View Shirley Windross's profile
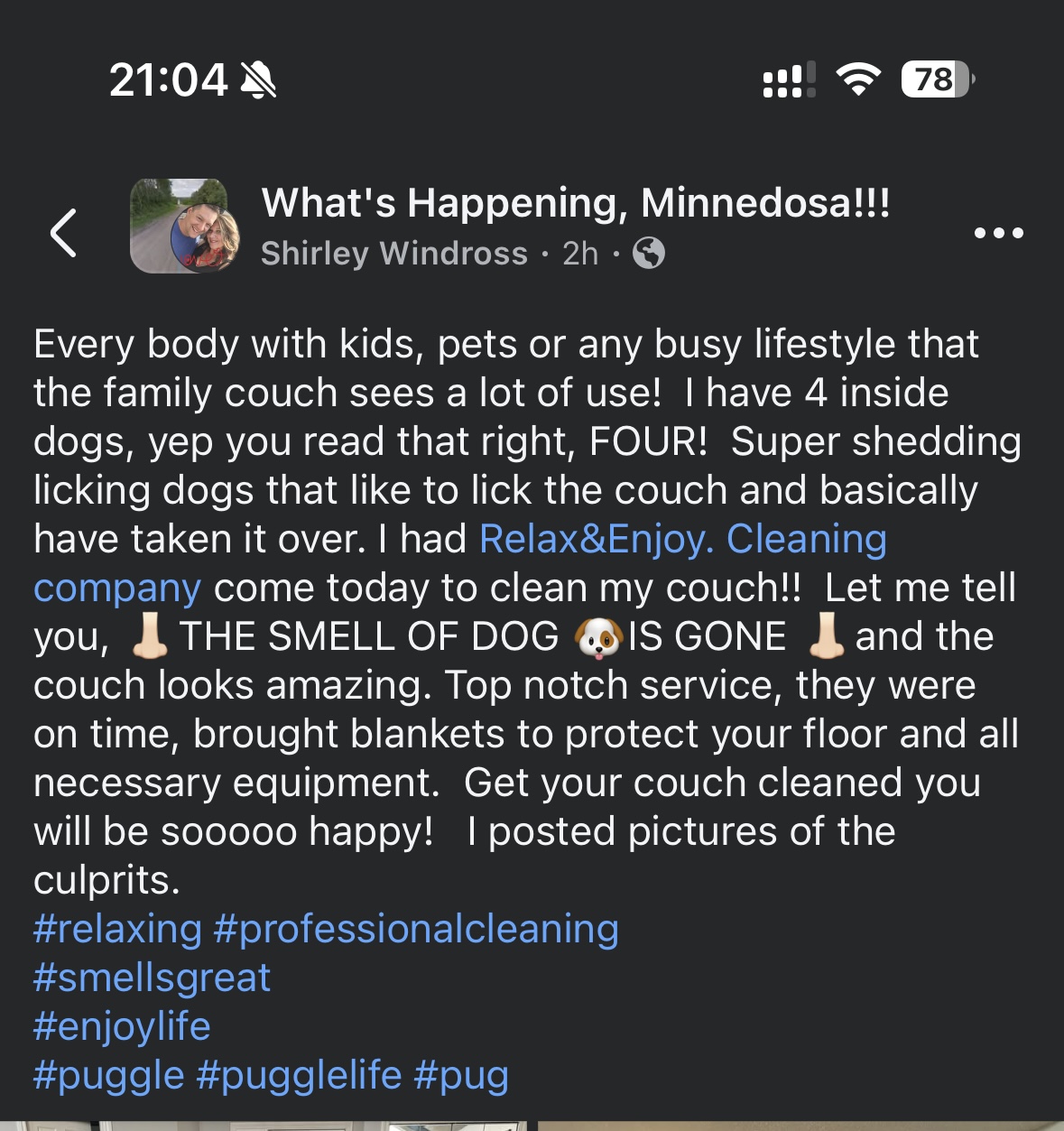This screenshot has height=1131, width=1064. [x=393, y=254]
